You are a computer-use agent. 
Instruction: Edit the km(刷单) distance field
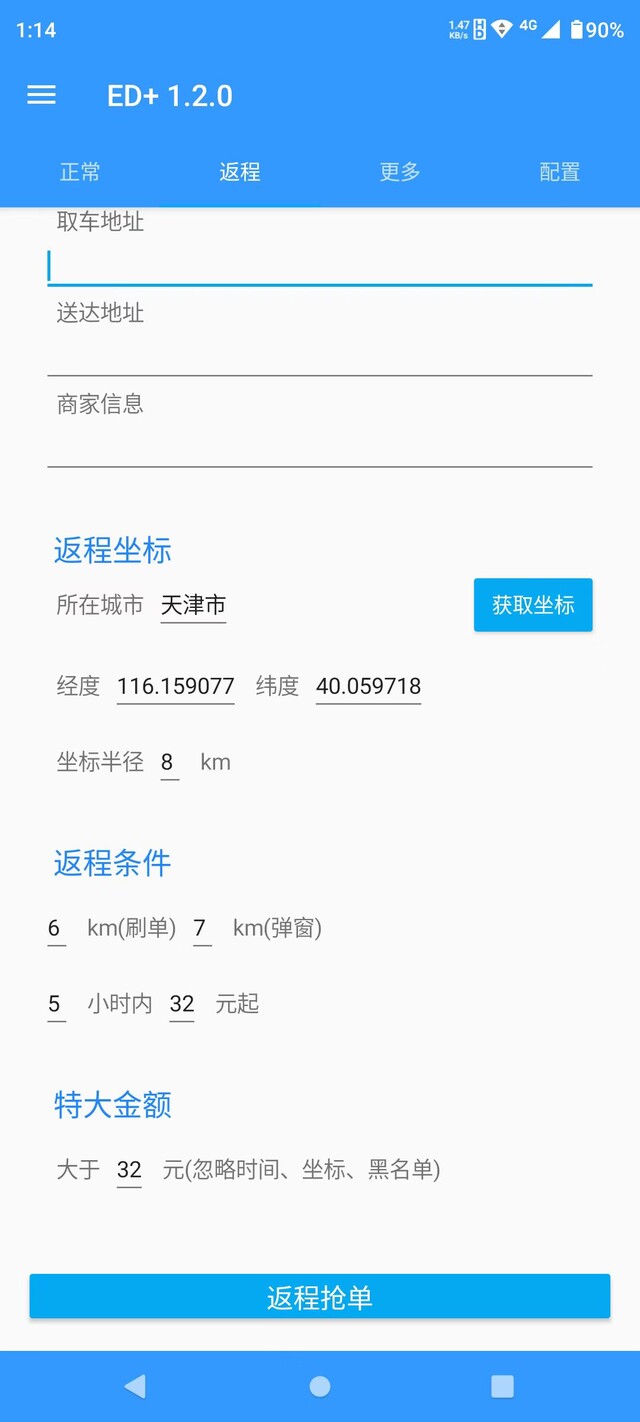coord(56,928)
